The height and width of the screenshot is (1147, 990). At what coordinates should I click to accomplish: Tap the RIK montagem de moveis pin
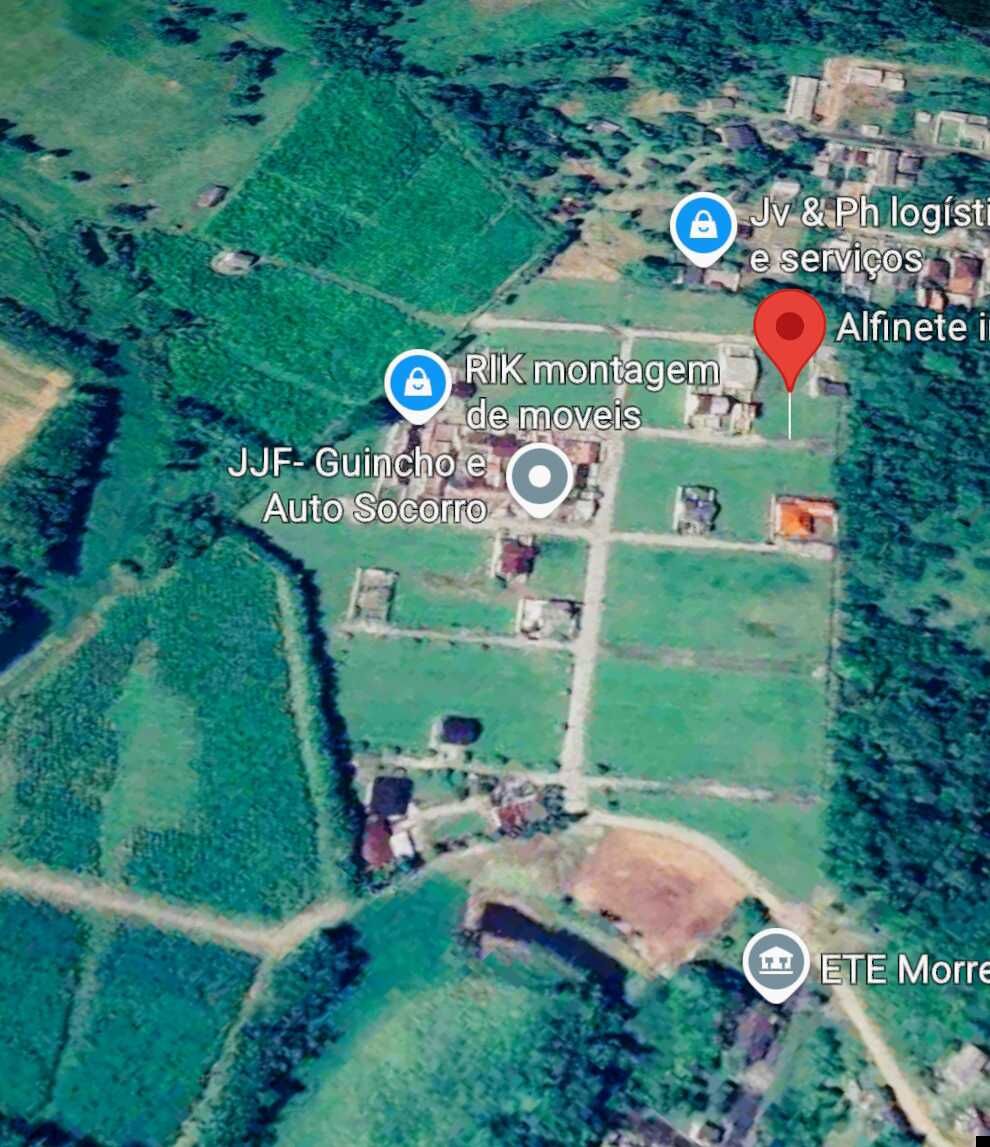click(418, 384)
